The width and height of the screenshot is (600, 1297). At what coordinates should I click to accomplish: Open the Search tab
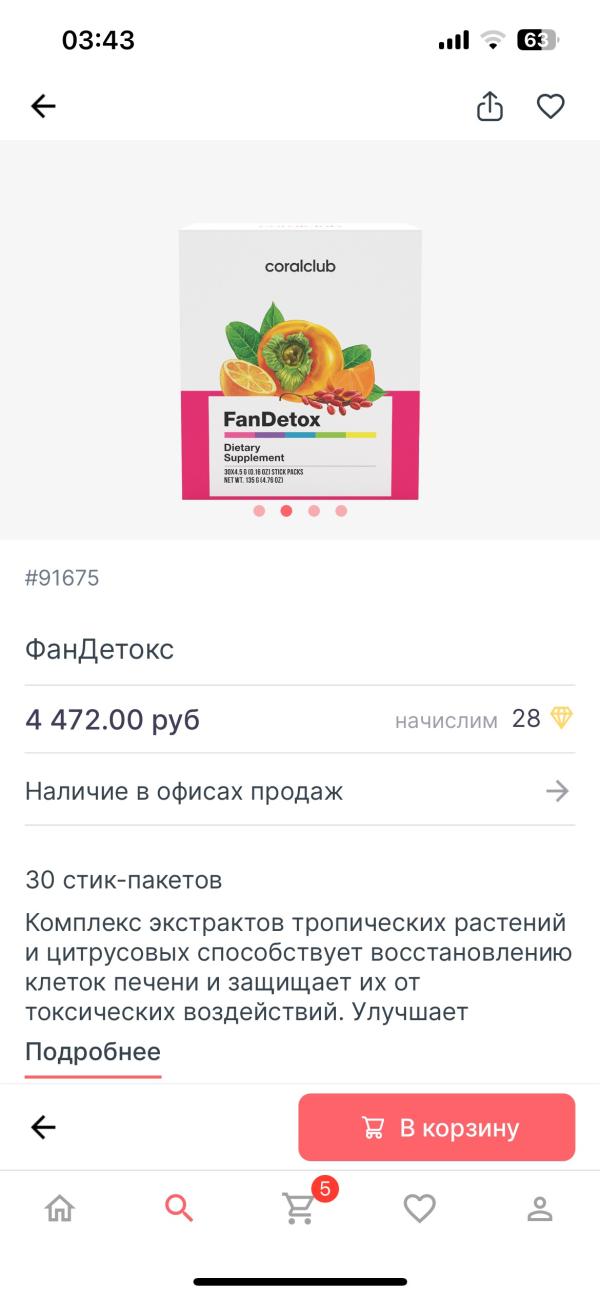[x=179, y=1209]
